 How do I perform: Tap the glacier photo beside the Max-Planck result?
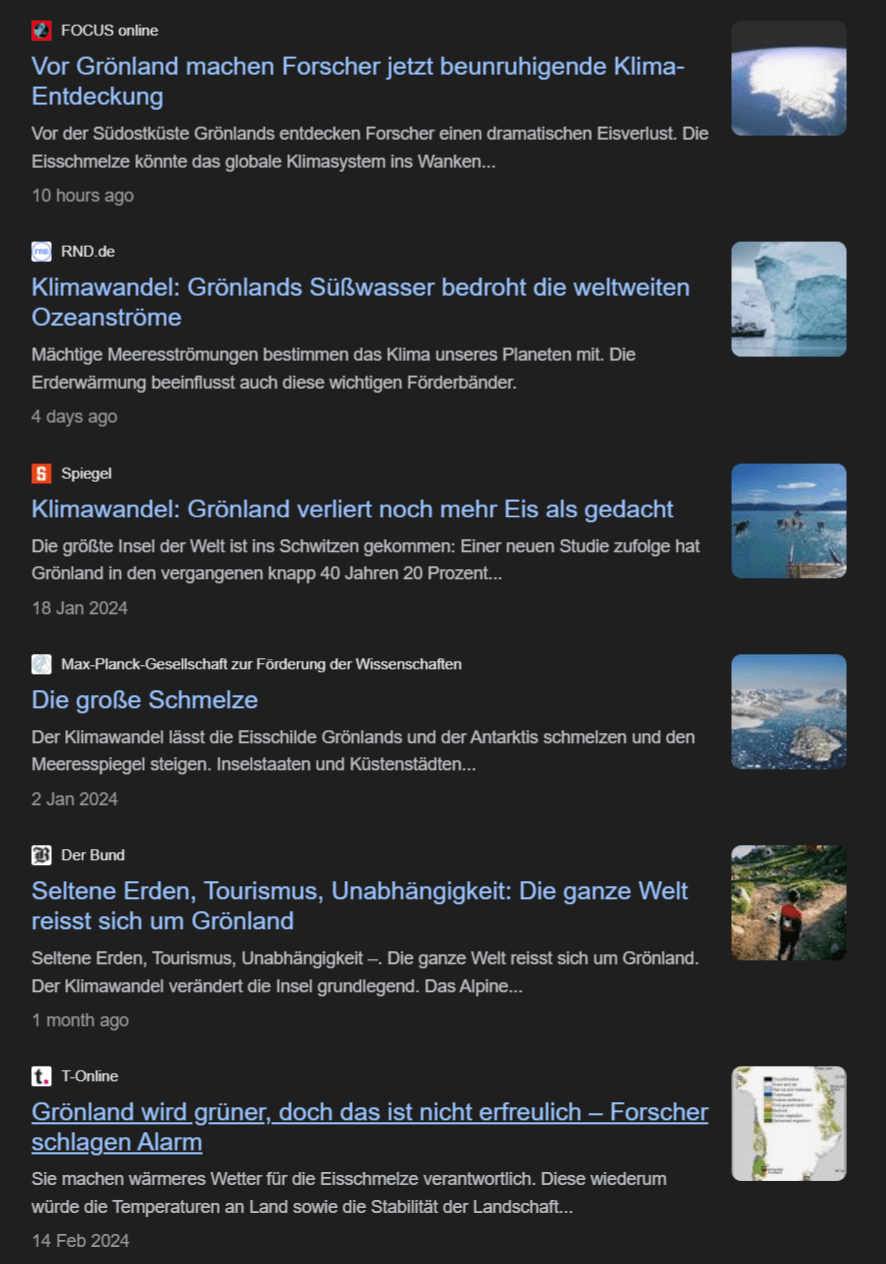pyautogui.click(x=788, y=711)
